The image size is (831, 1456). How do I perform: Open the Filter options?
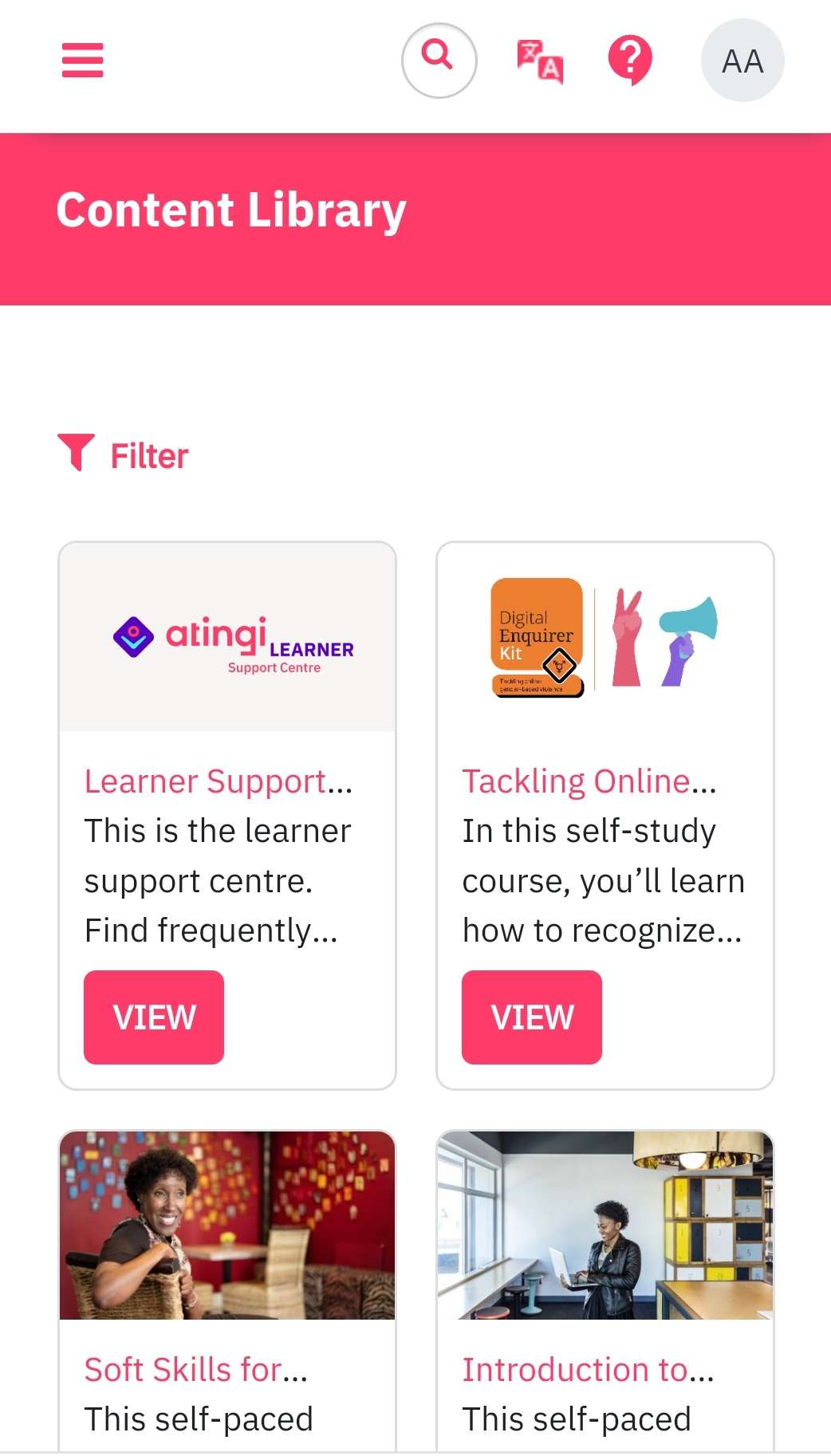[x=123, y=455]
